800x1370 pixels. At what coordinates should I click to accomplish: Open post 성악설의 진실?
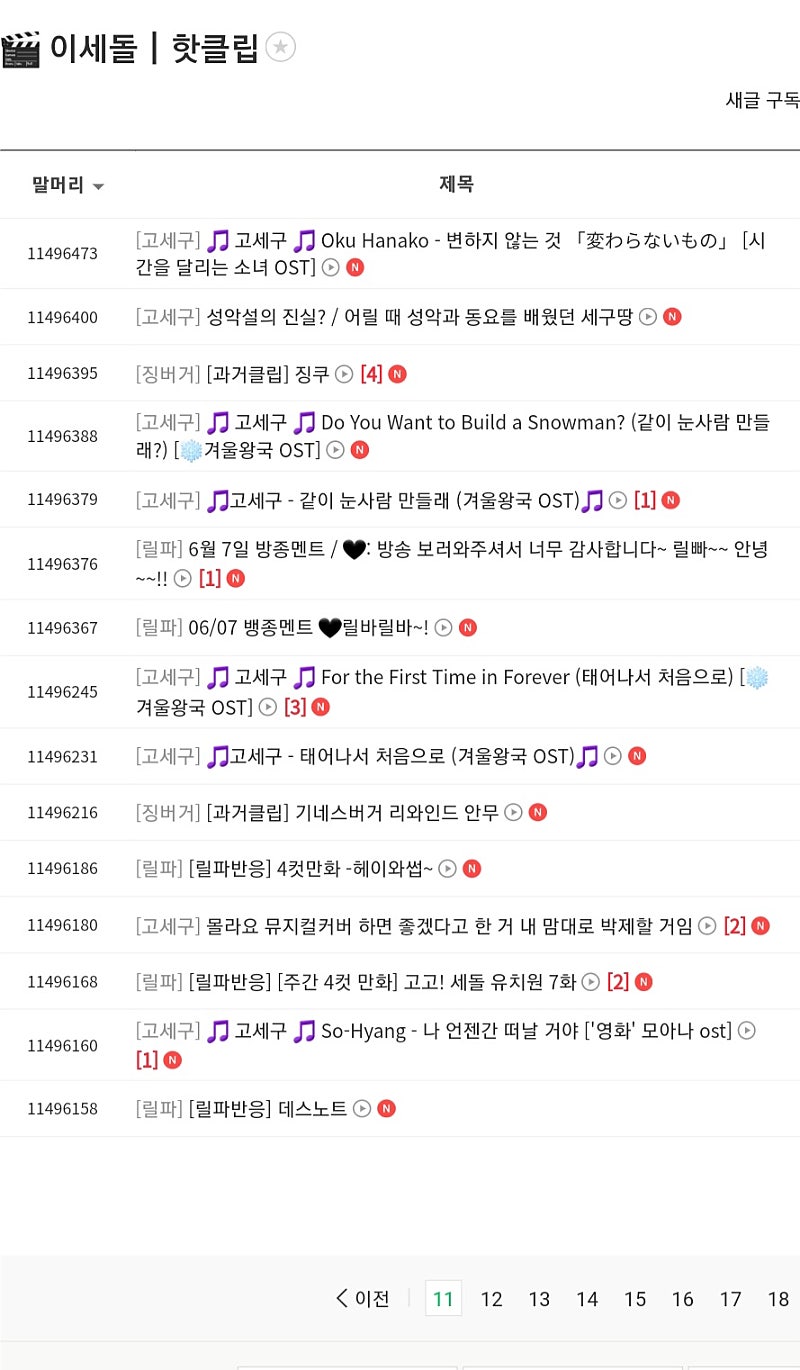[x=420, y=317]
